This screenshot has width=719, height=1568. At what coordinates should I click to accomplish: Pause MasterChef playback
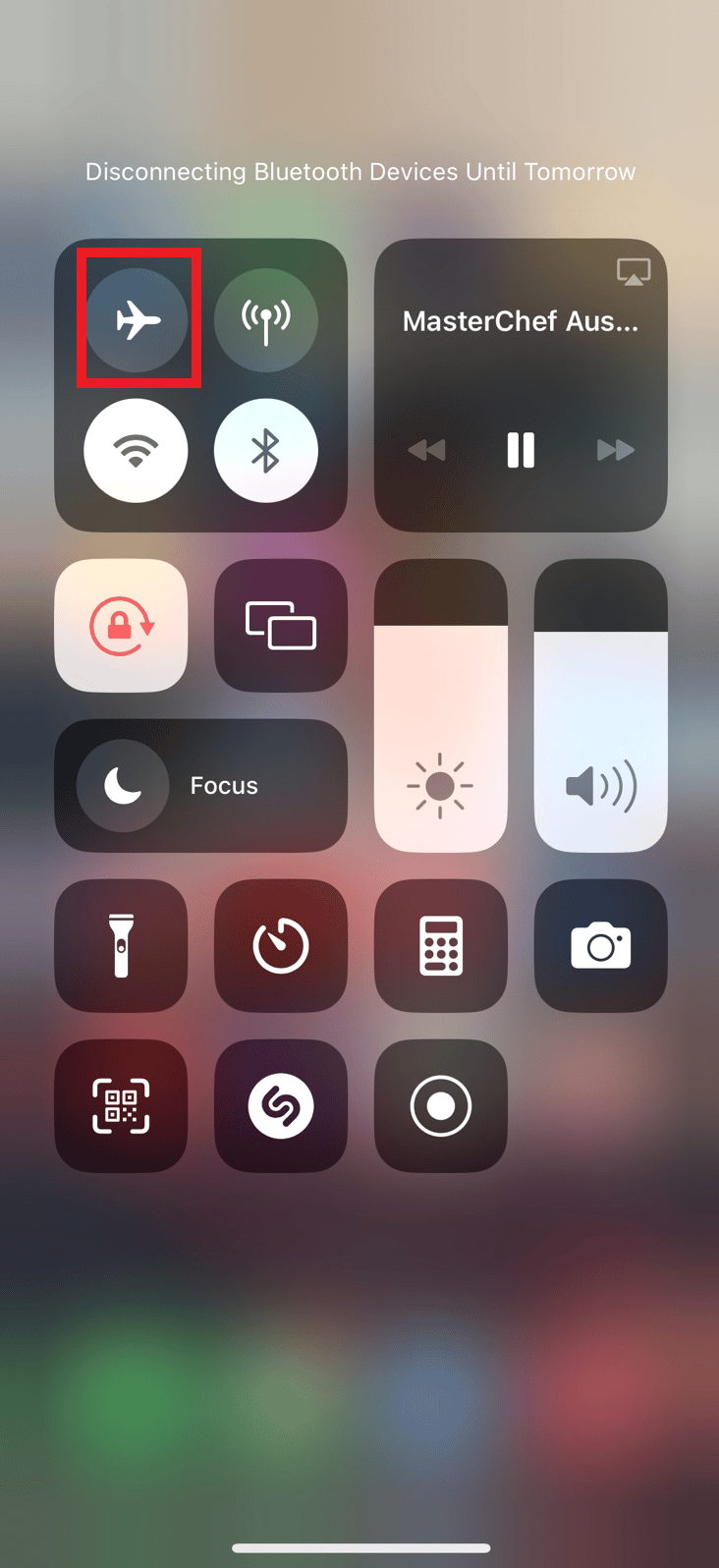pyautogui.click(x=521, y=450)
